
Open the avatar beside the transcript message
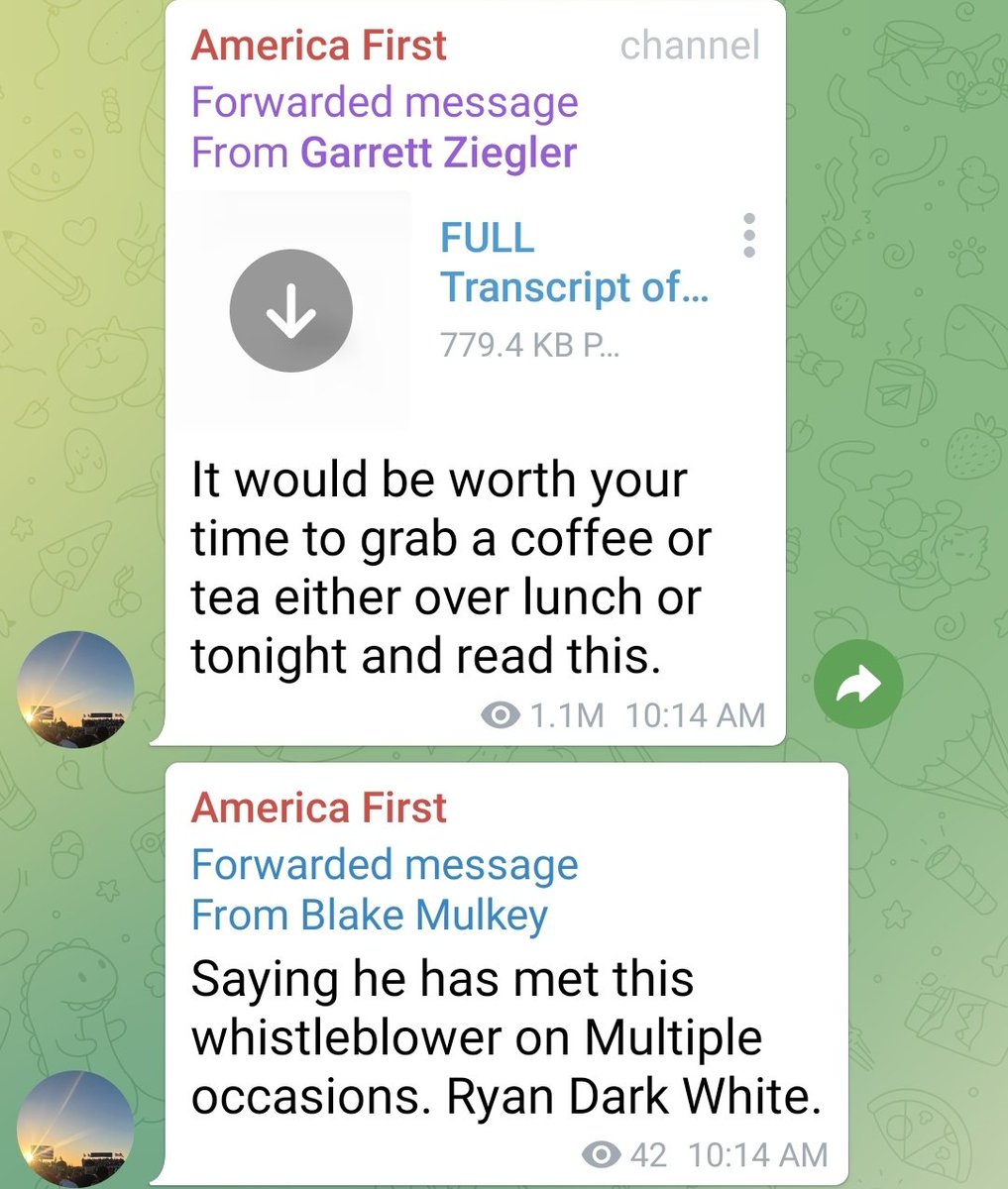point(75,689)
